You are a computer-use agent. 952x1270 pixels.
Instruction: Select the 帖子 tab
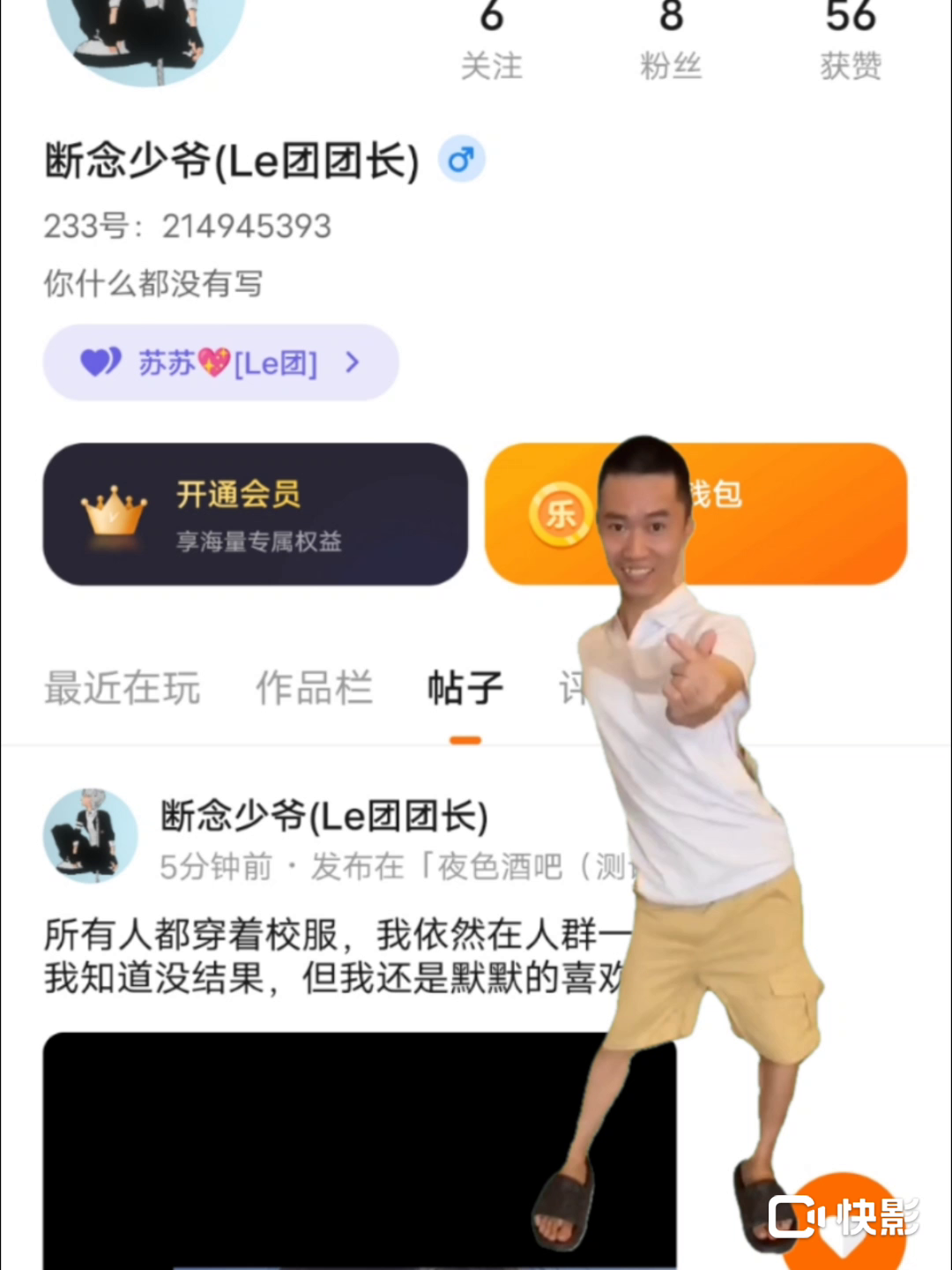click(x=465, y=688)
